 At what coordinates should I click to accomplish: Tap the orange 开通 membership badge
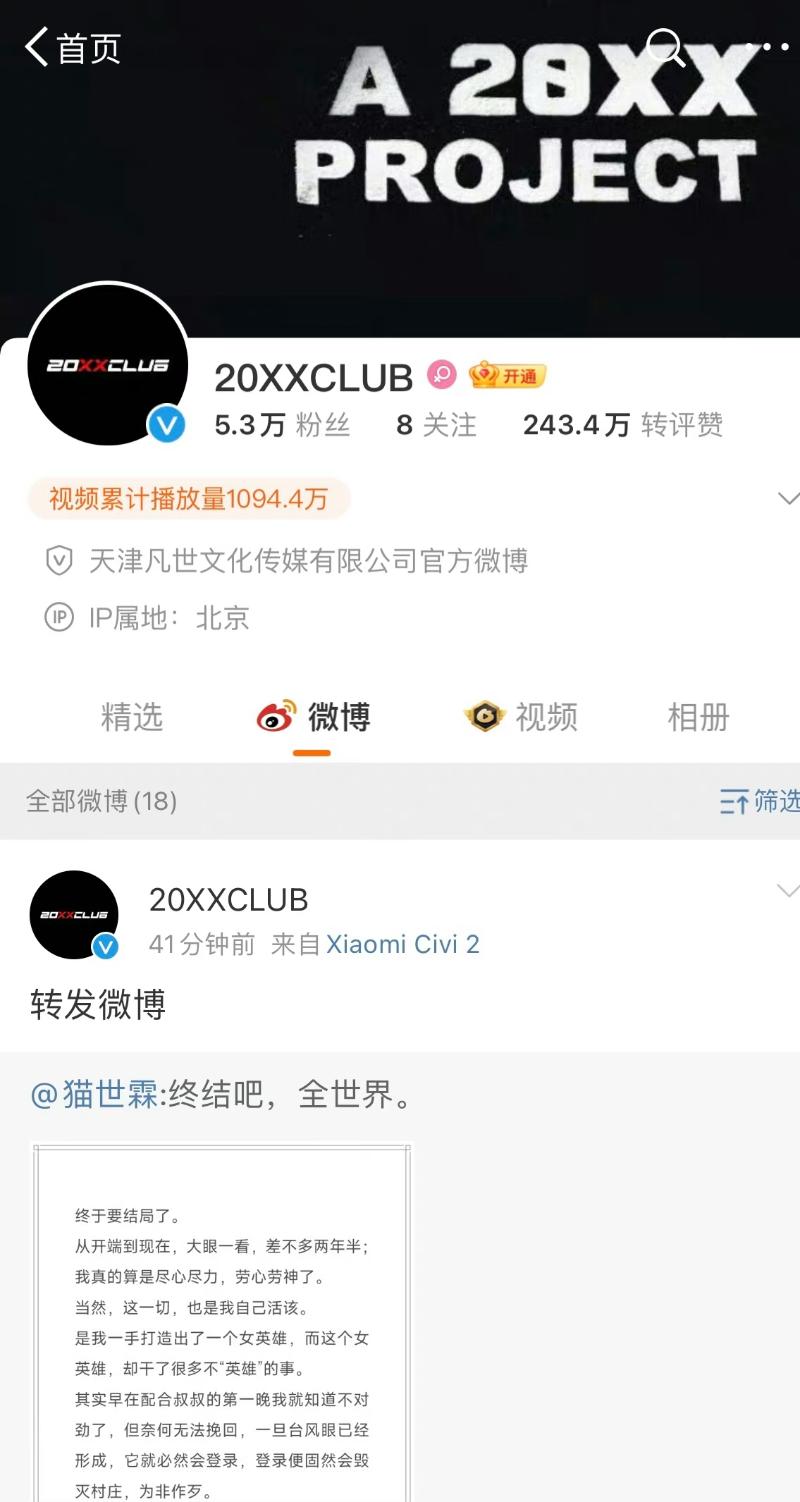click(x=508, y=376)
